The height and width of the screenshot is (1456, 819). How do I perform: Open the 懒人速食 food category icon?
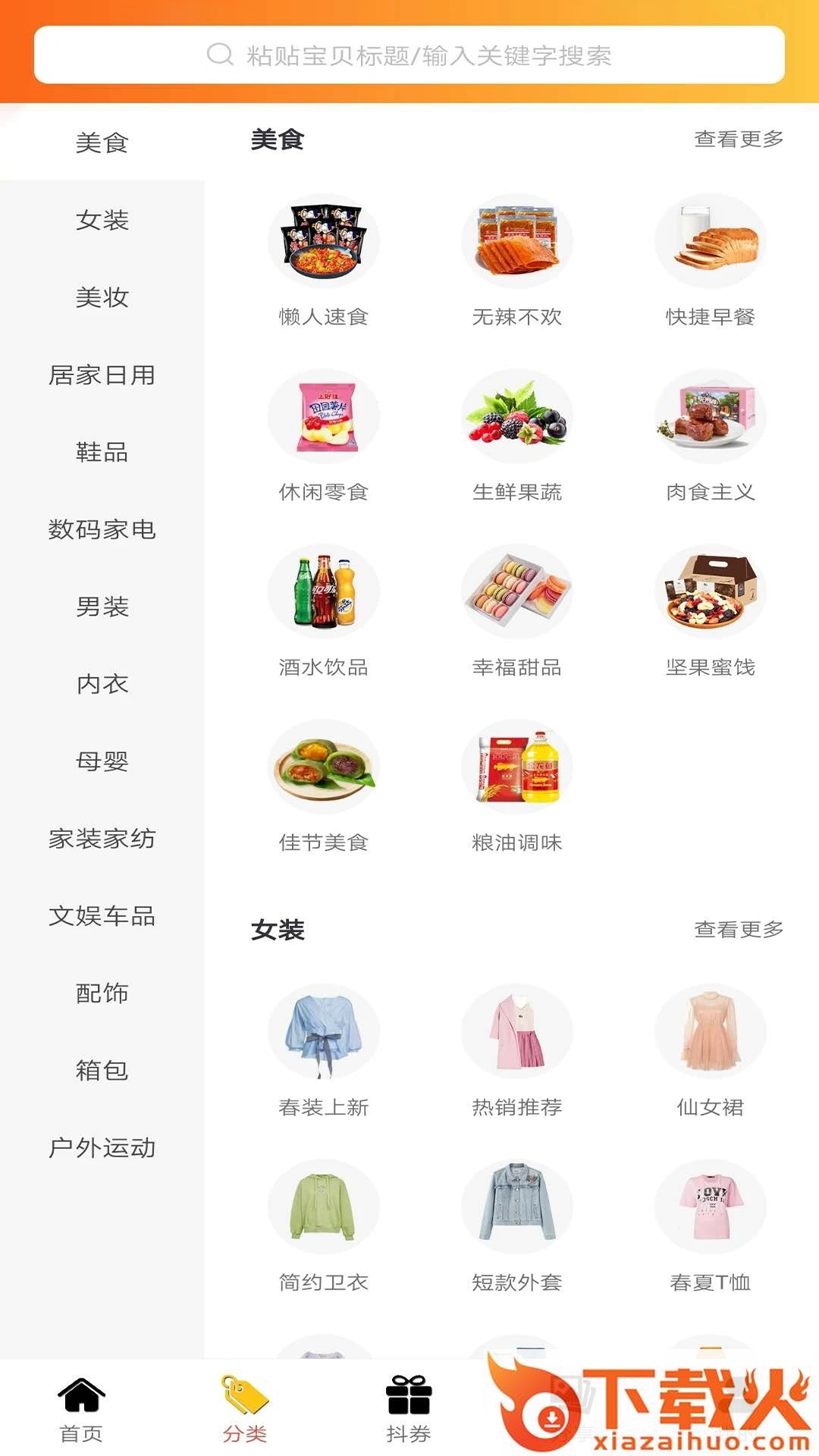[x=322, y=239]
